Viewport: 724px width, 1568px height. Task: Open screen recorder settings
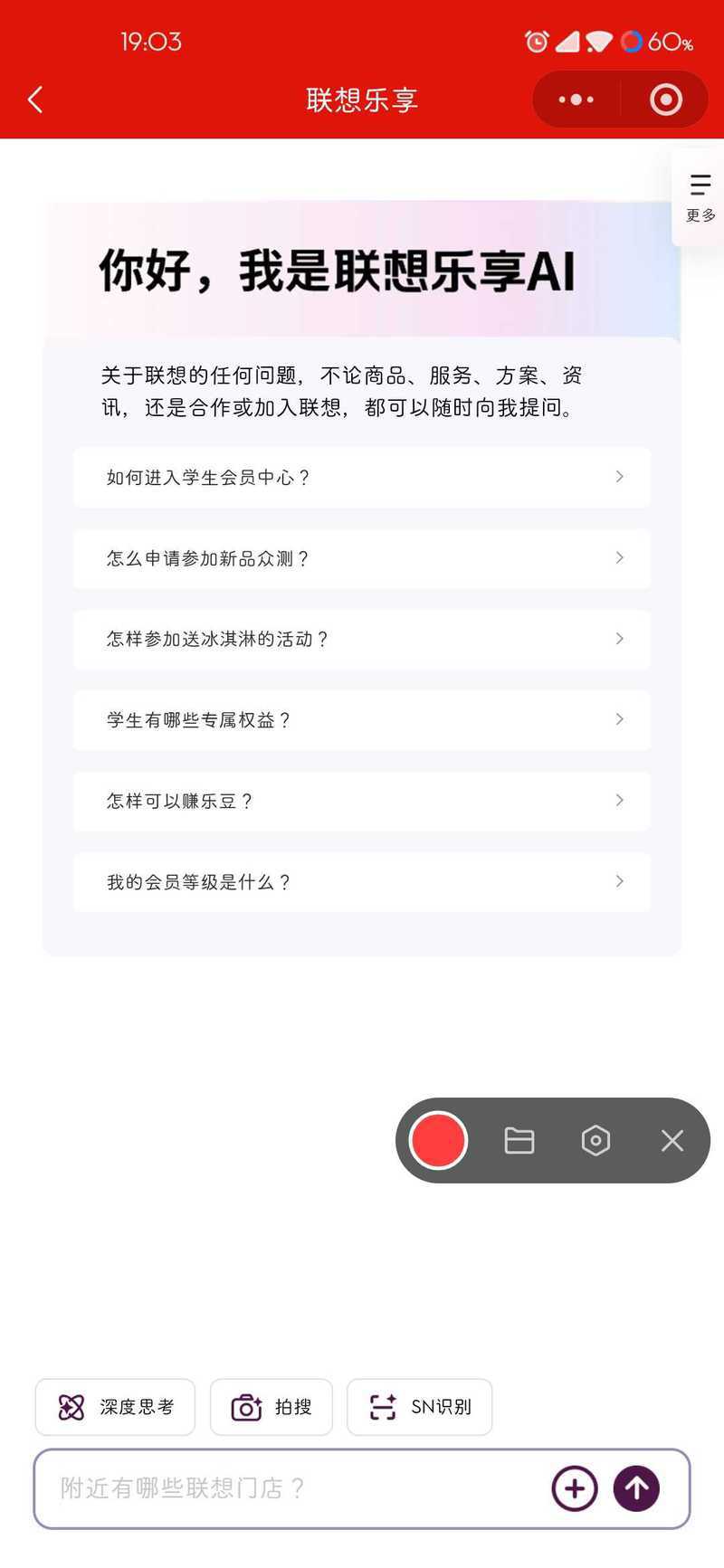pyautogui.click(x=595, y=1140)
